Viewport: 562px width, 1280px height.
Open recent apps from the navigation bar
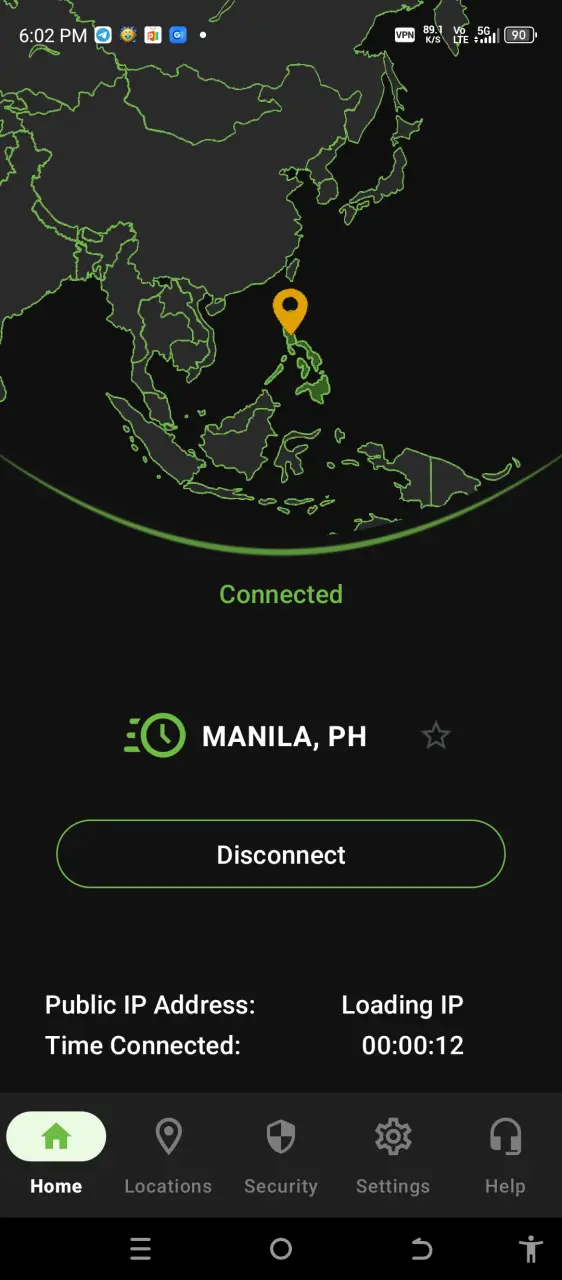pyautogui.click(x=140, y=1248)
